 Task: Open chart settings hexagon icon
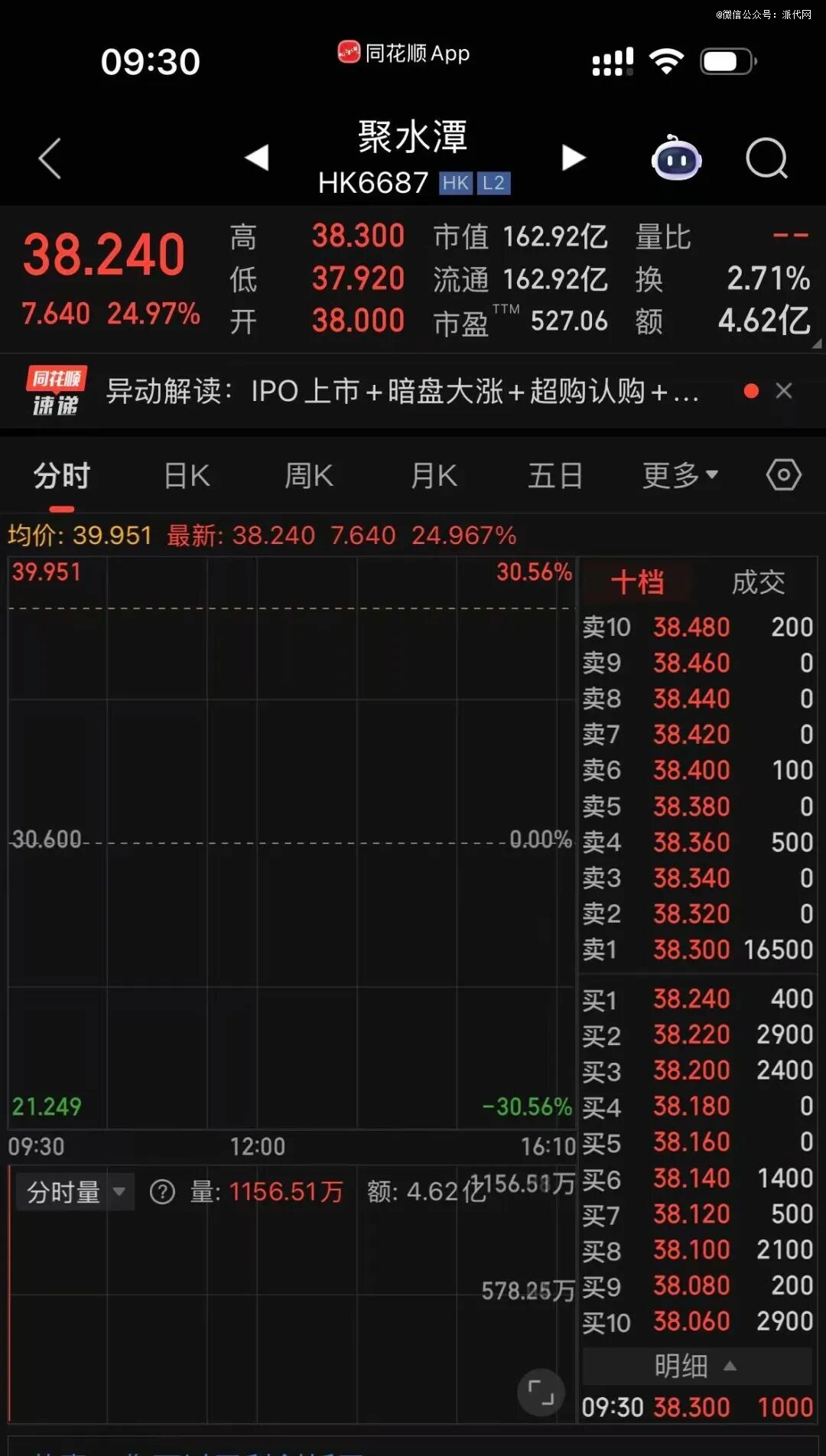point(784,475)
